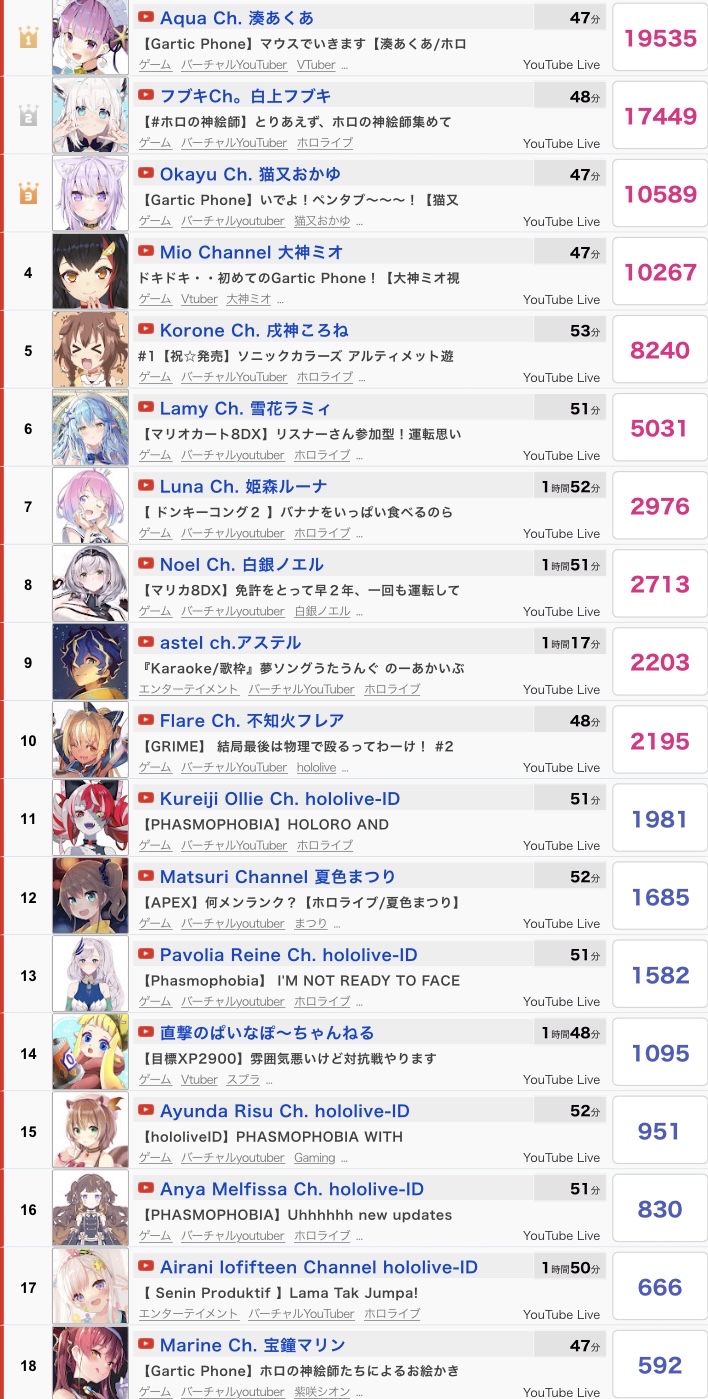This screenshot has width=708, height=1399.
Task: Tap エンターテイメント tag under Airani Iofifteen Channel
Action: tap(189, 1313)
